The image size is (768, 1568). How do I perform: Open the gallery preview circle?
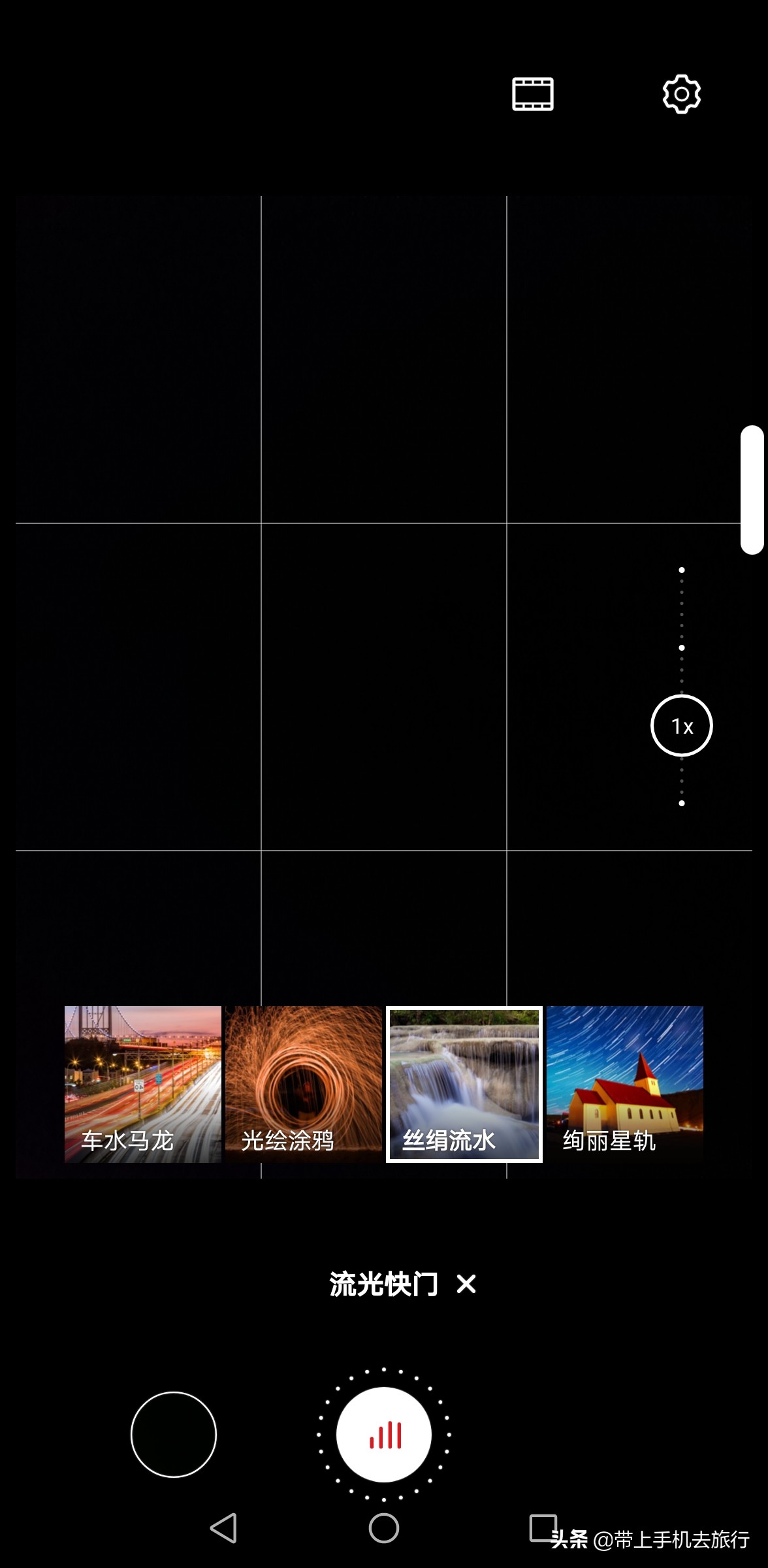point(174,1435)
